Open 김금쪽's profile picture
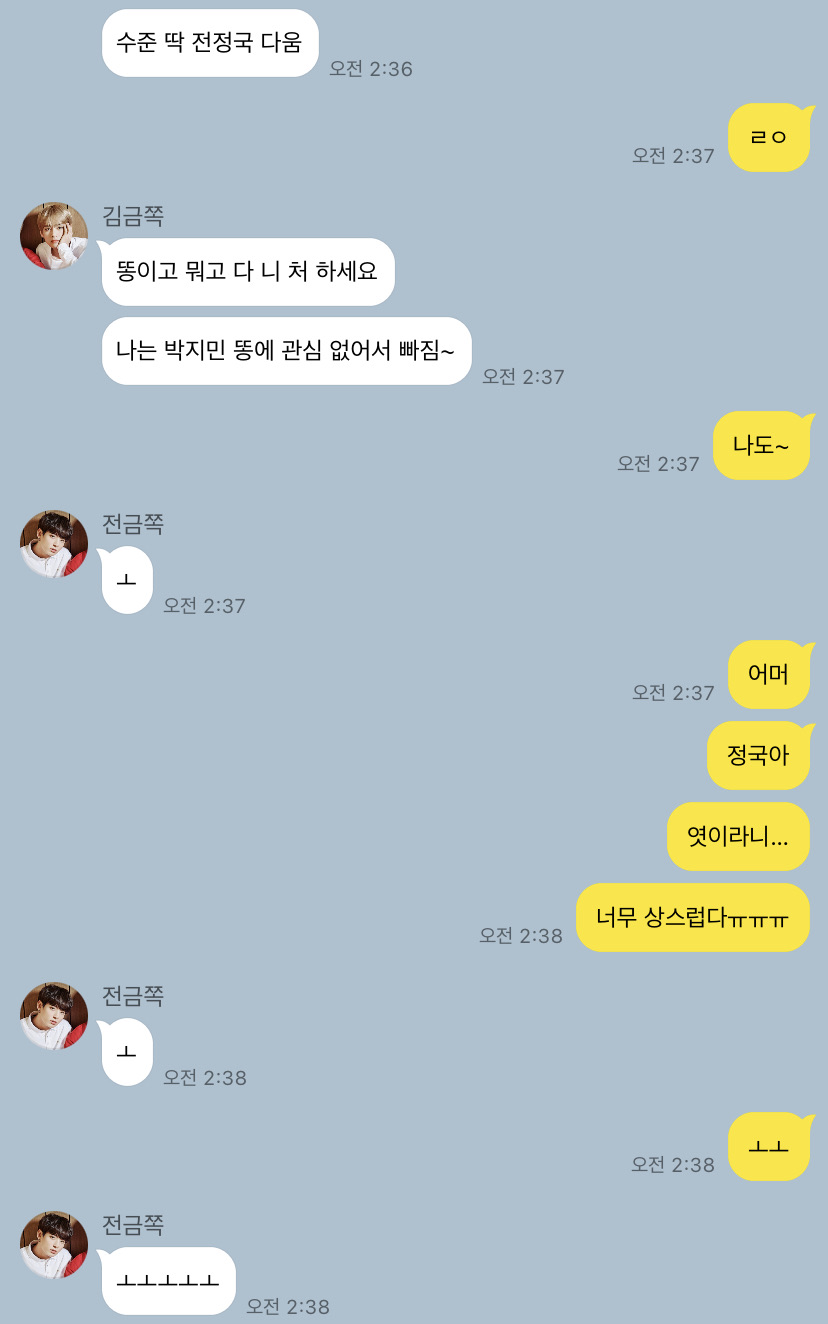828x1324 pixels. 54,236
